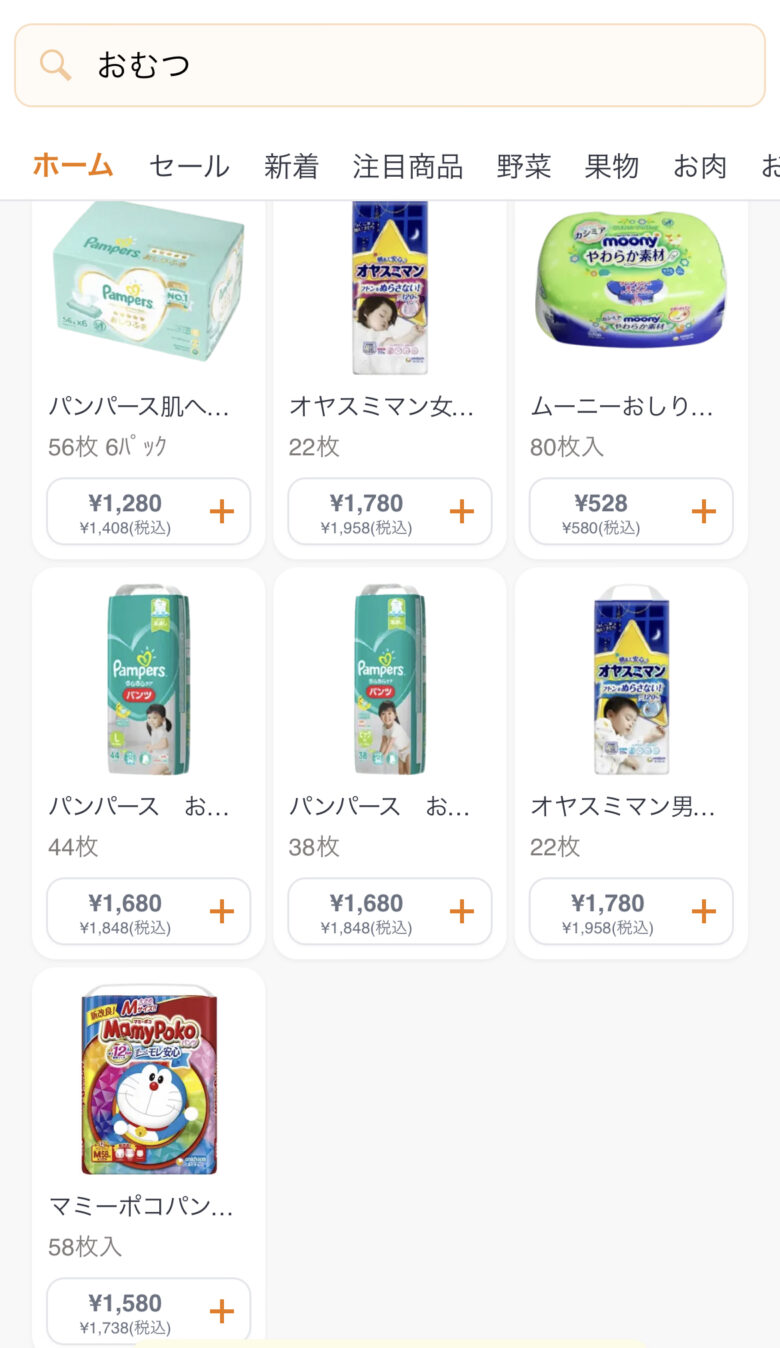780x1348 pixels.
Task: Switch to the 野菜 tab
Action: pyautogui.click(x=524, y=166)
